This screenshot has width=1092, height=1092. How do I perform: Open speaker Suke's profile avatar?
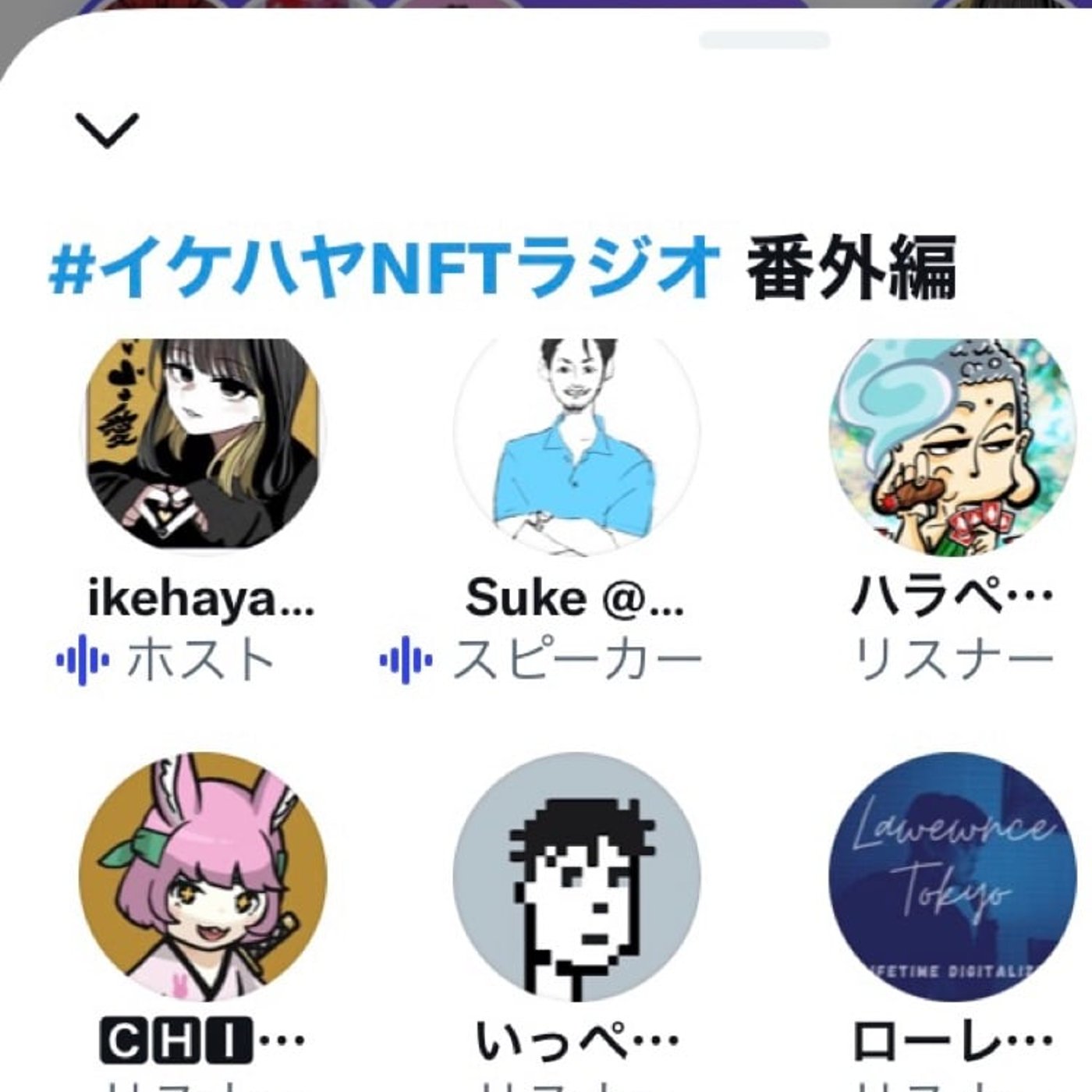(x=576, y=445)
